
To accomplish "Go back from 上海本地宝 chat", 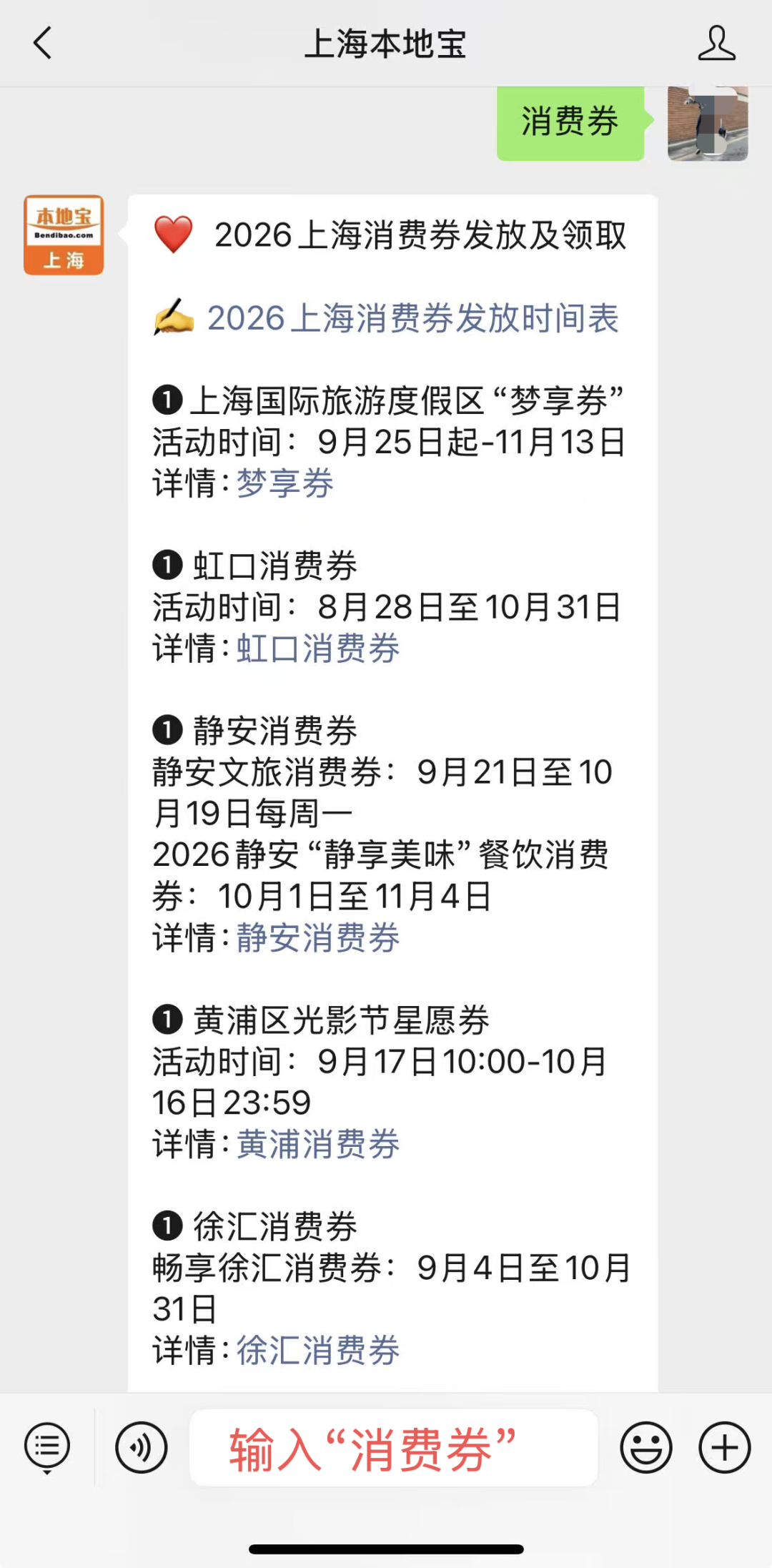I will (x=43, y=43).
